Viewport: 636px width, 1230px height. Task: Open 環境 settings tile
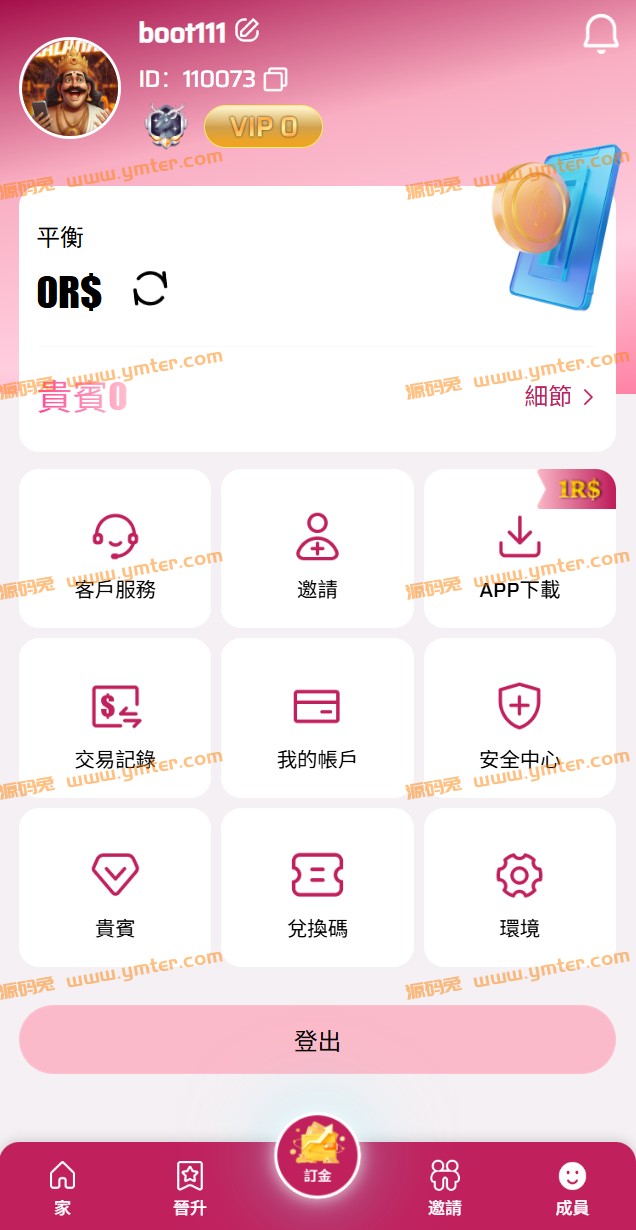pyautogui.click(x=519, y=888)
